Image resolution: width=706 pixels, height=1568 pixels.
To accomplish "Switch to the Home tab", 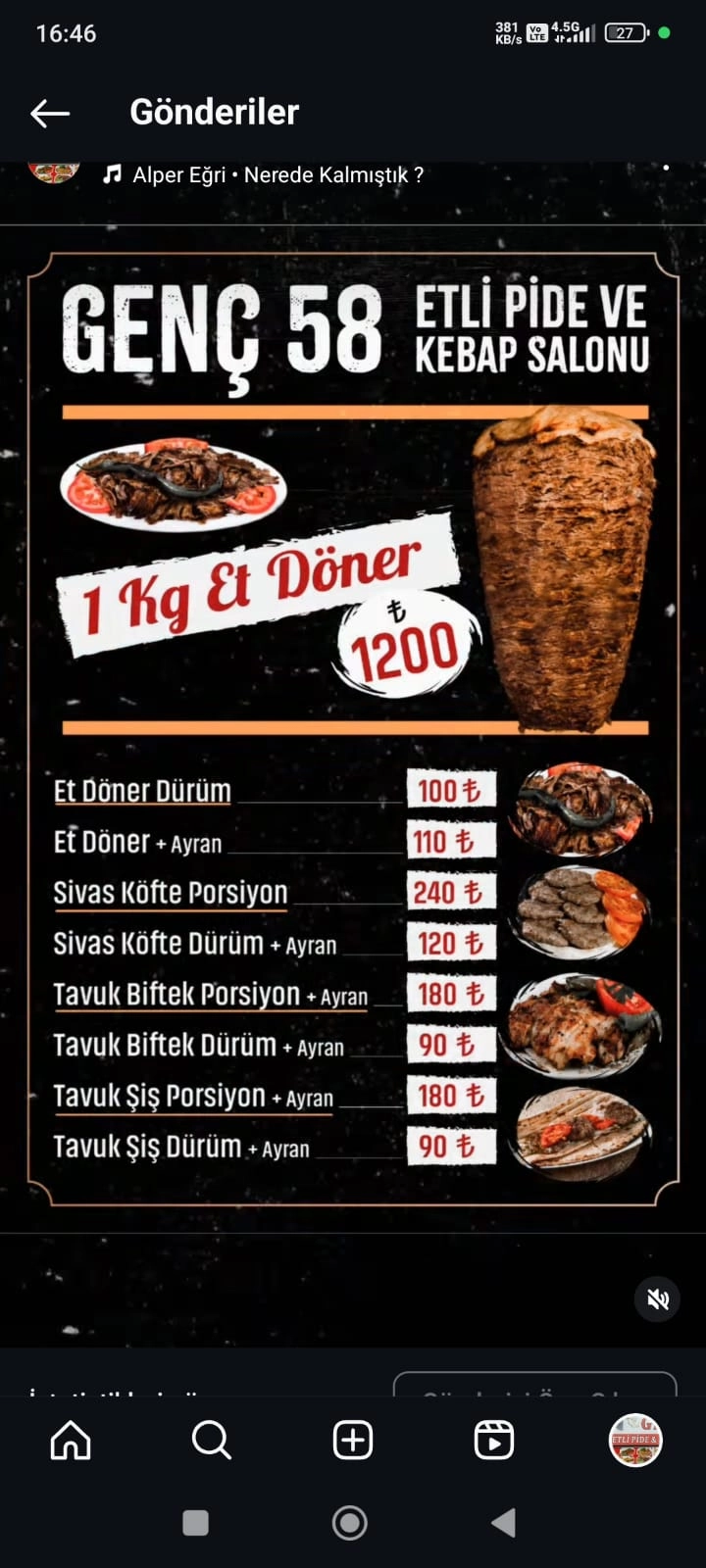I will pos(71,1441).
